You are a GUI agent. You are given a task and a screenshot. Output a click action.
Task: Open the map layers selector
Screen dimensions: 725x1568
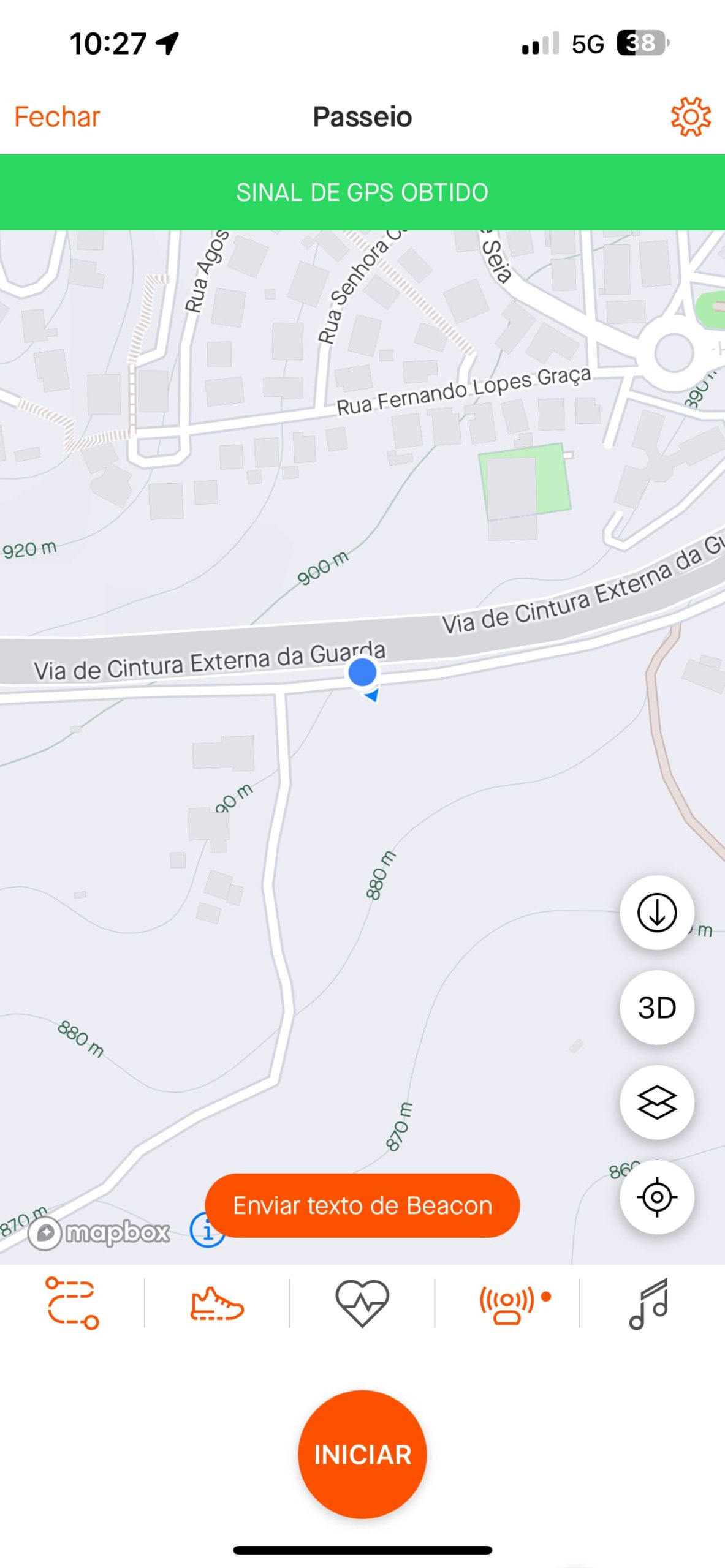657,1102
